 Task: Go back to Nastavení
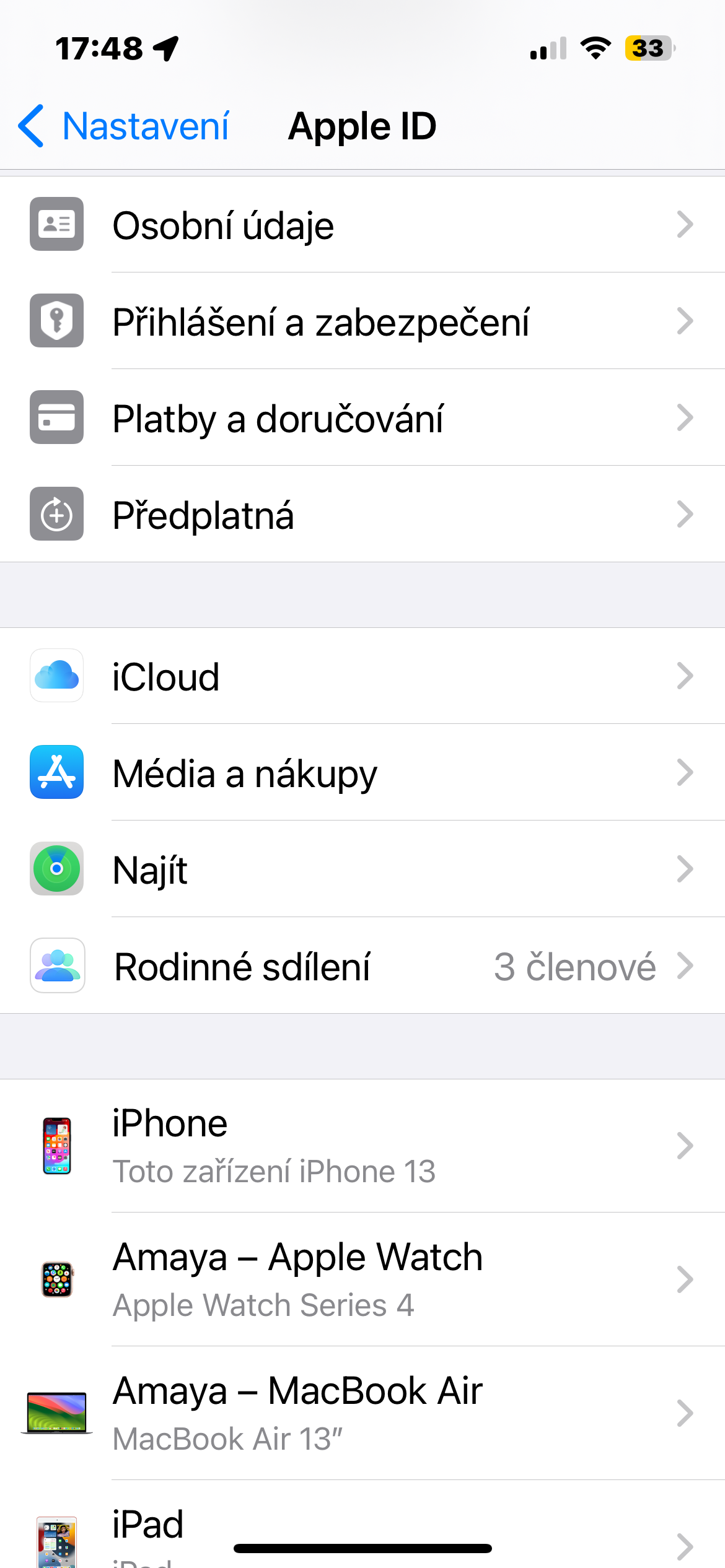124,126
